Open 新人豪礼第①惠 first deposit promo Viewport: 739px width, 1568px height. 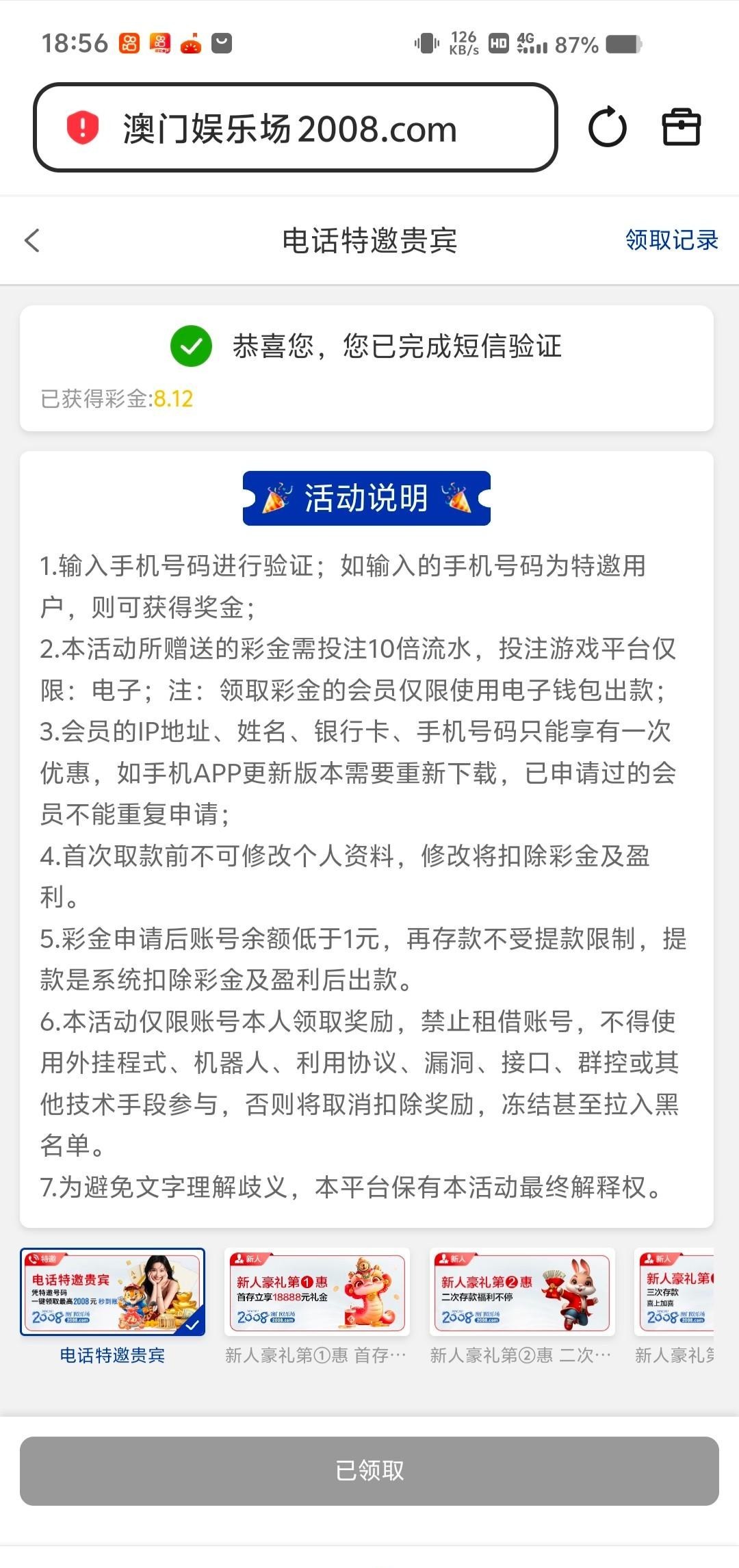(317, 1292)
